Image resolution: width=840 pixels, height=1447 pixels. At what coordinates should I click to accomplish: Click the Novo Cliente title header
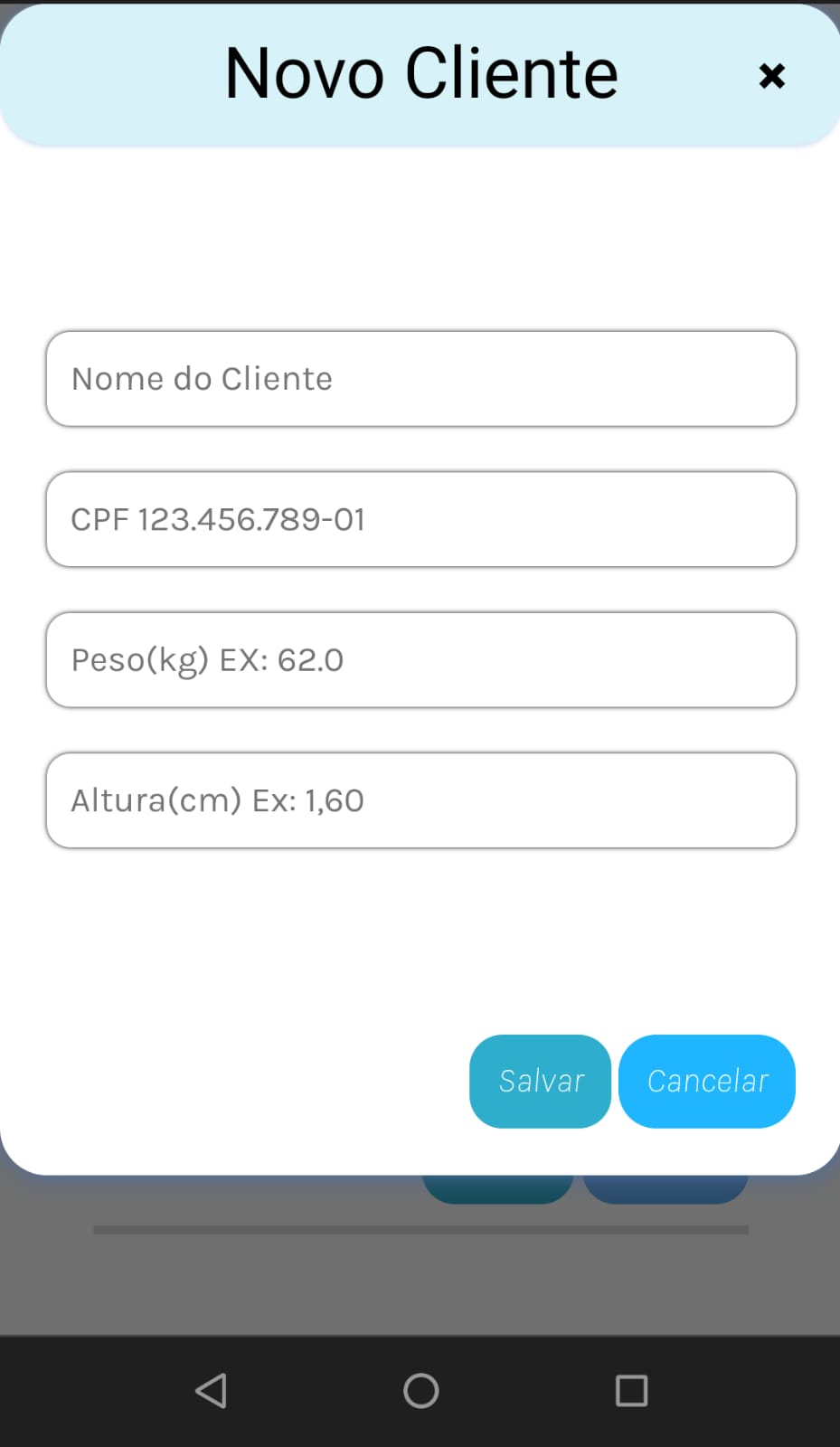coord(420,72)
